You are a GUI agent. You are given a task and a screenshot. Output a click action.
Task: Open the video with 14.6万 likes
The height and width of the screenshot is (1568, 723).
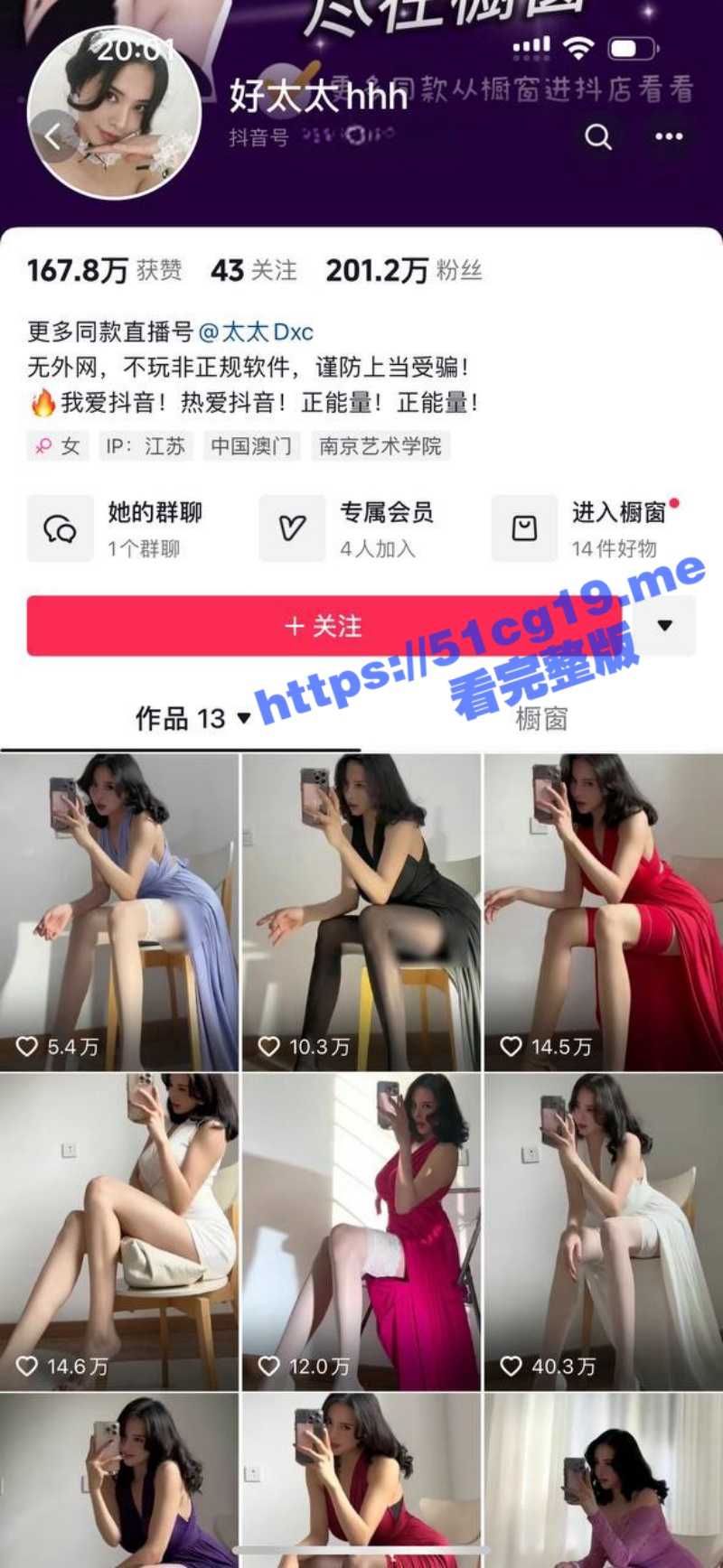(119, 1232)
